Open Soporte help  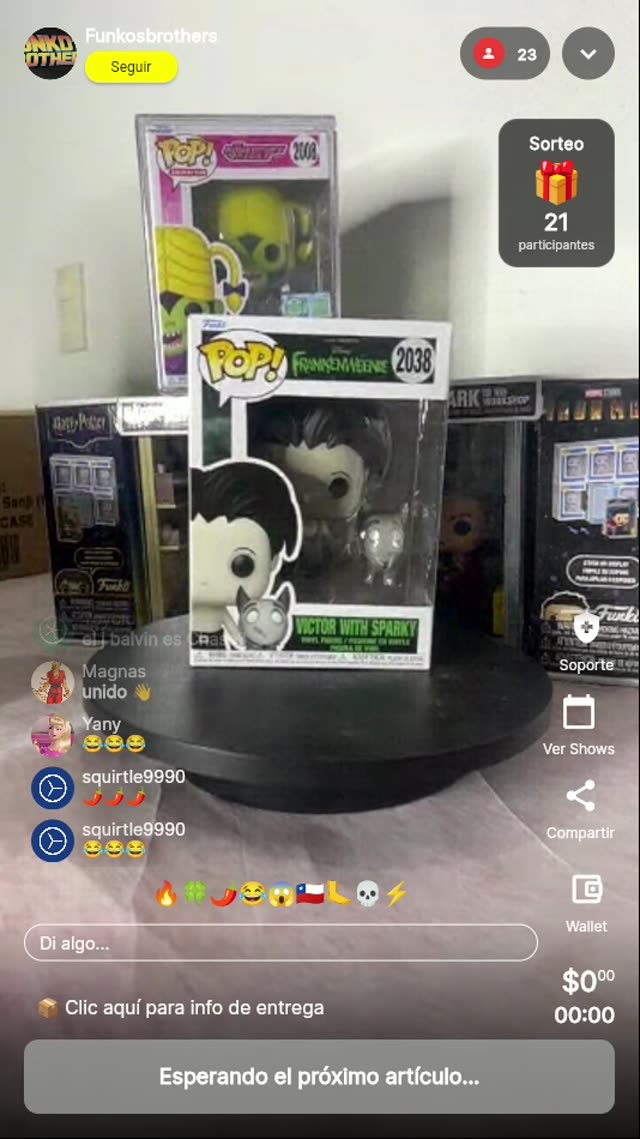click(x=586, y=643)
